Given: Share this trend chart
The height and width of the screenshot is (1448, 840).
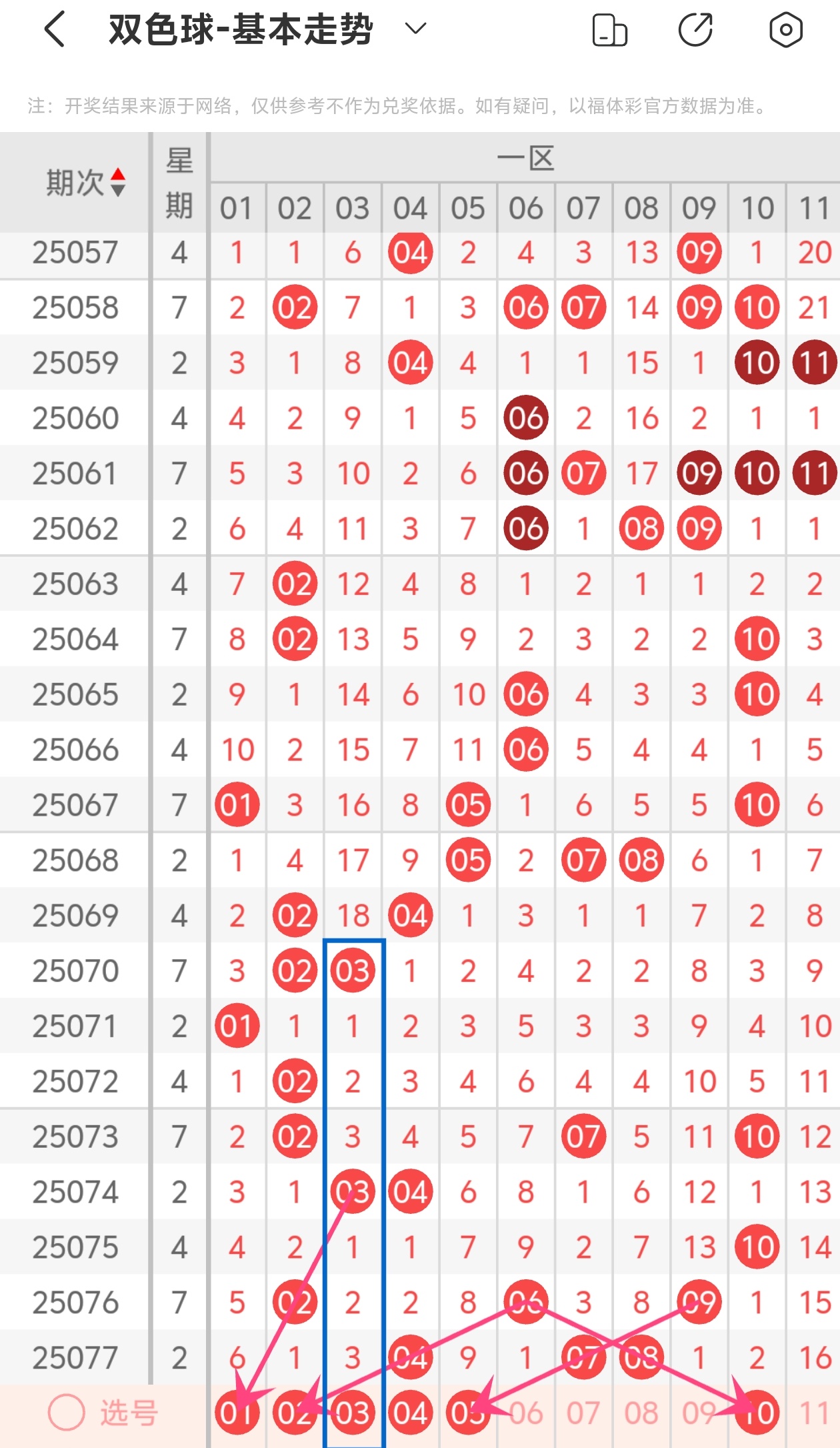Looking at the screenshot, I should tap(695, 30).
